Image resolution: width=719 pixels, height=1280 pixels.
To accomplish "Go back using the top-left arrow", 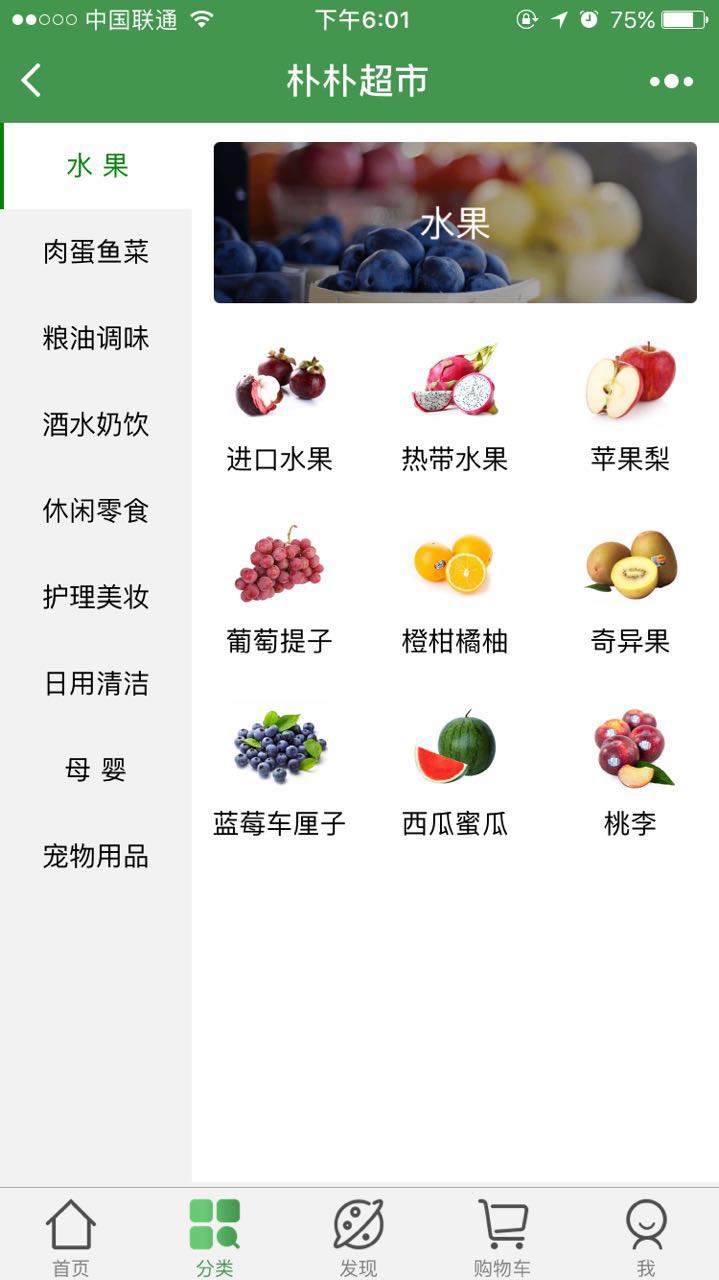I will point(31,81).
